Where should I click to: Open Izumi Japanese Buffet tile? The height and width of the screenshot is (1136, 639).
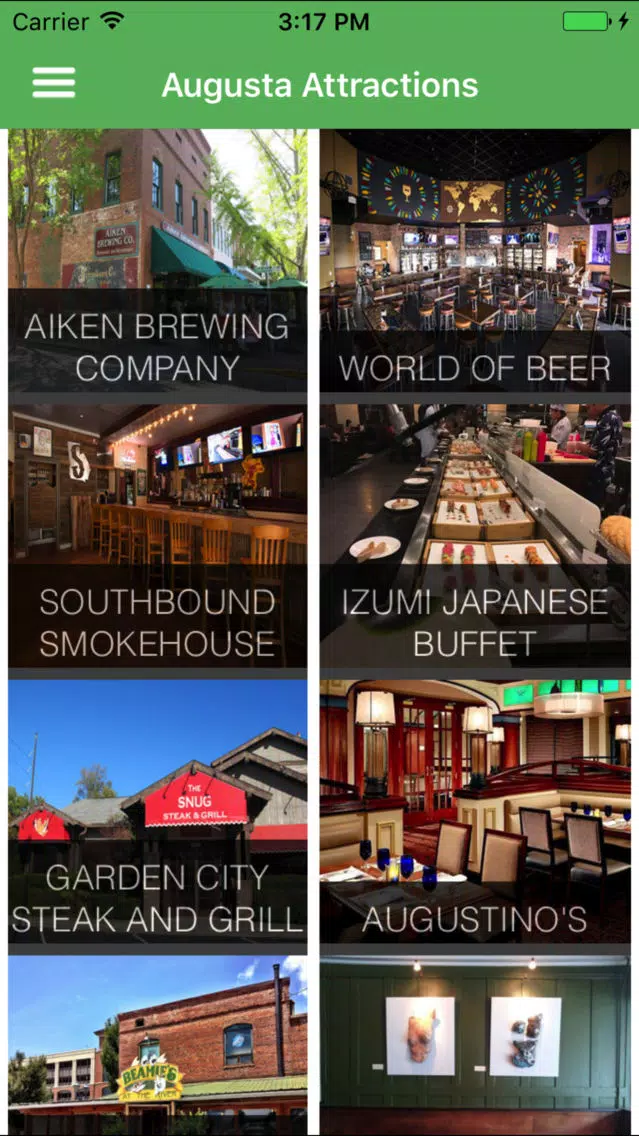(475, 536)
